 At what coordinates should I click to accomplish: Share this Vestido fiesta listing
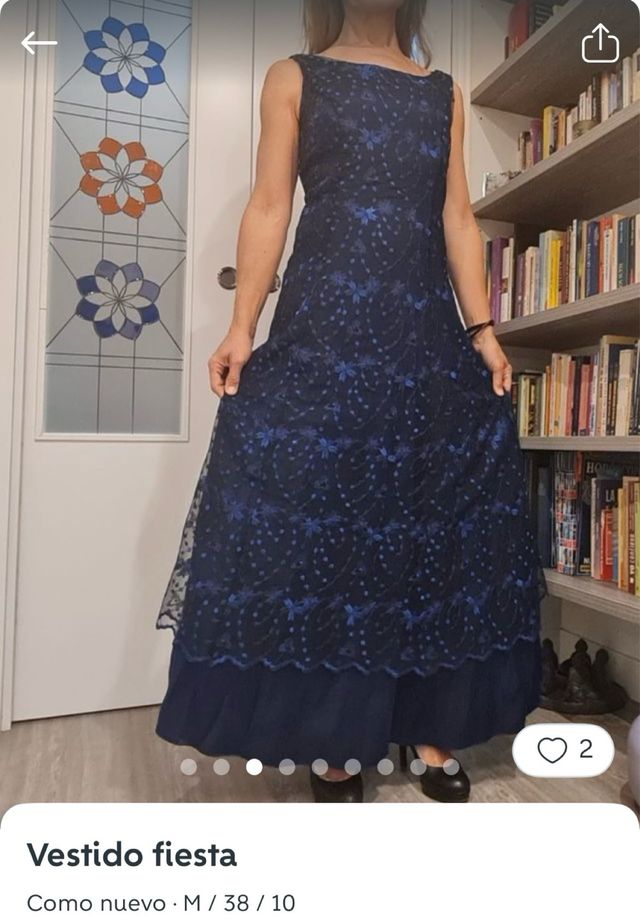coord(600,43)
